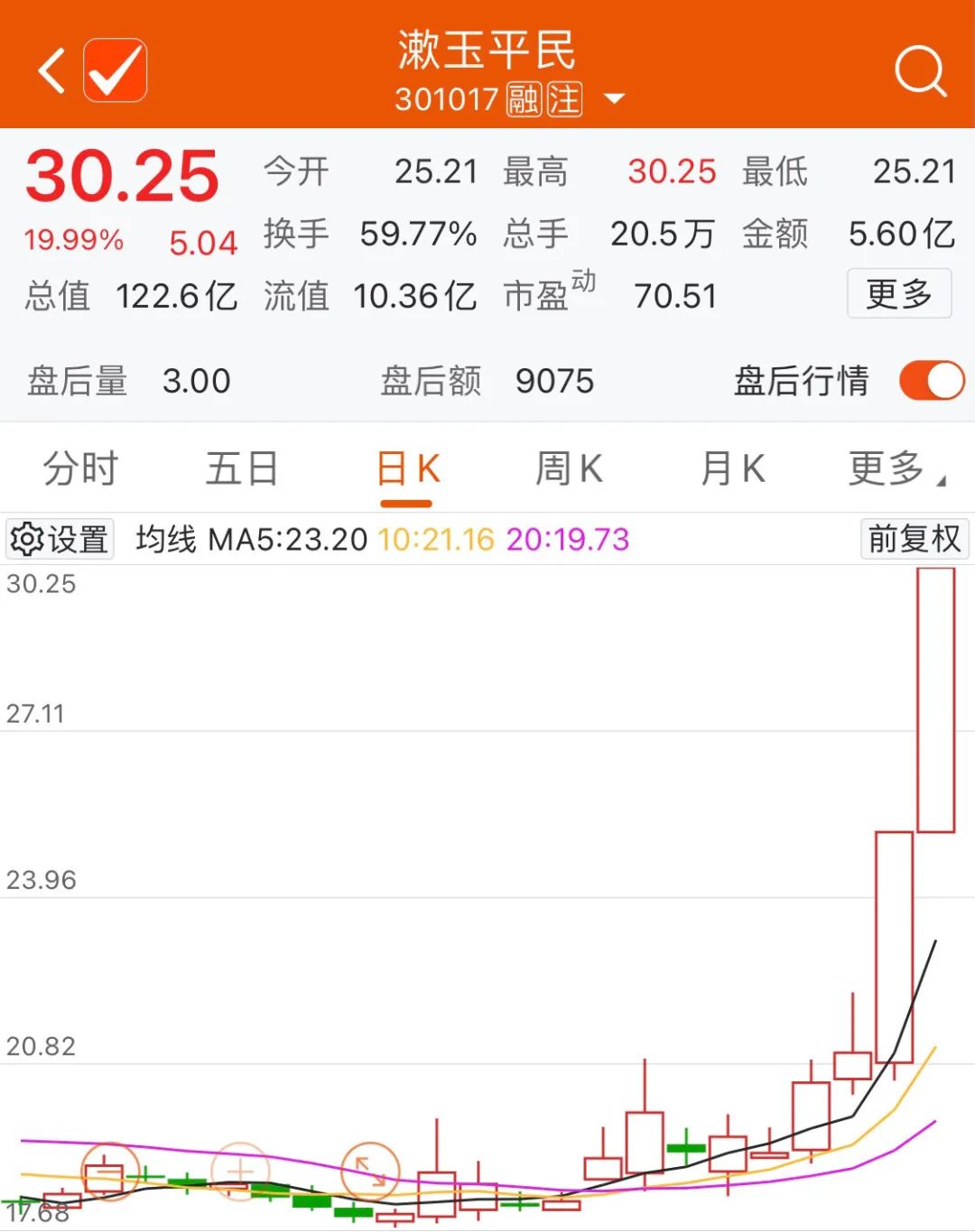Switch to the 分时 chart tab
The width and height of the screenshot is (975, 1232).
[x=80, y=469]
